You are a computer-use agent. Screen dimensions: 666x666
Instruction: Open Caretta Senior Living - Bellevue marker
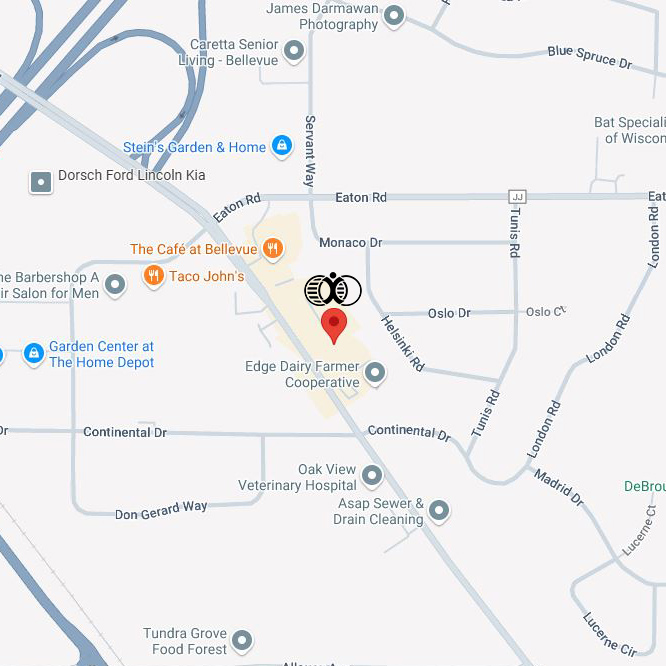(x=294, y=50)
